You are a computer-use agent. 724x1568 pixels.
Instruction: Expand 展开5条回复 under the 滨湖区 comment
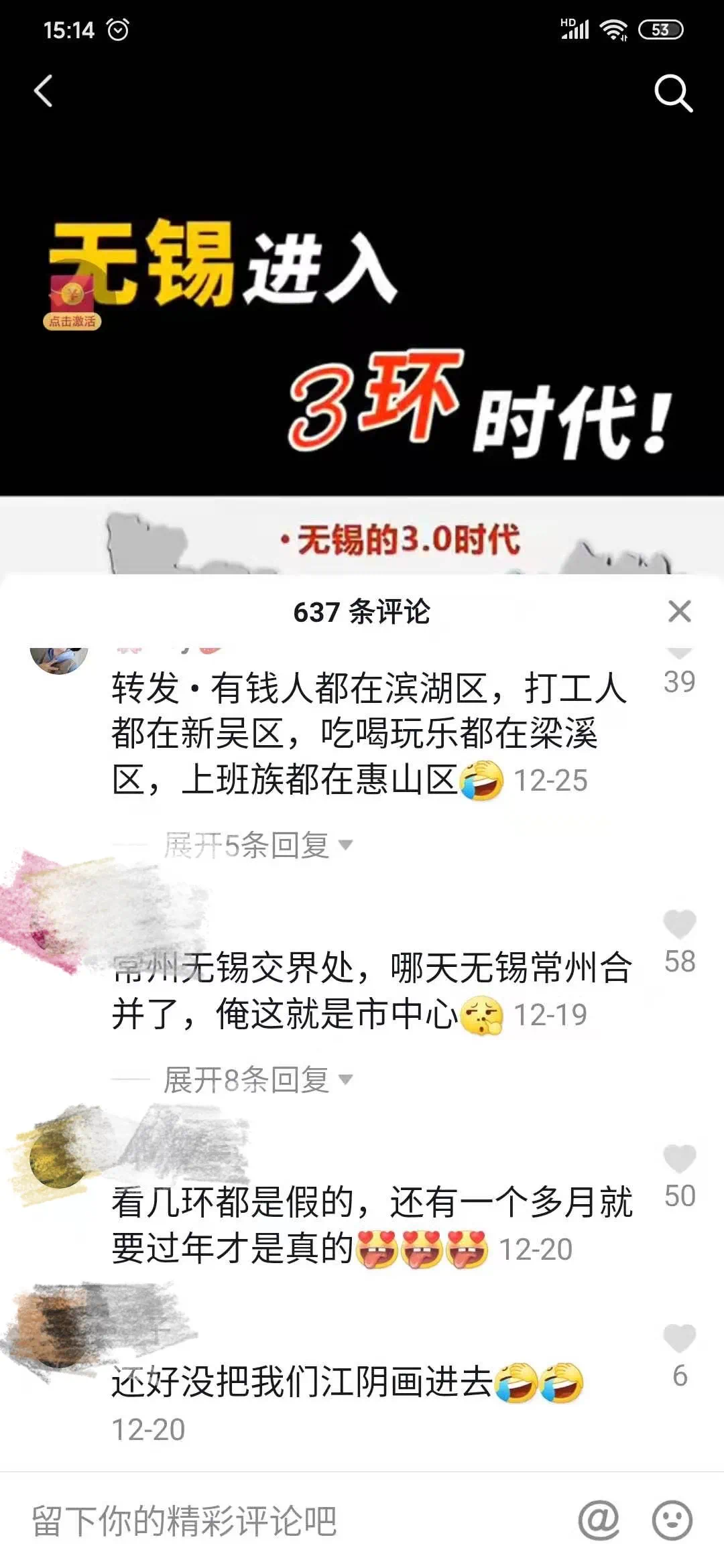point(258,845)
